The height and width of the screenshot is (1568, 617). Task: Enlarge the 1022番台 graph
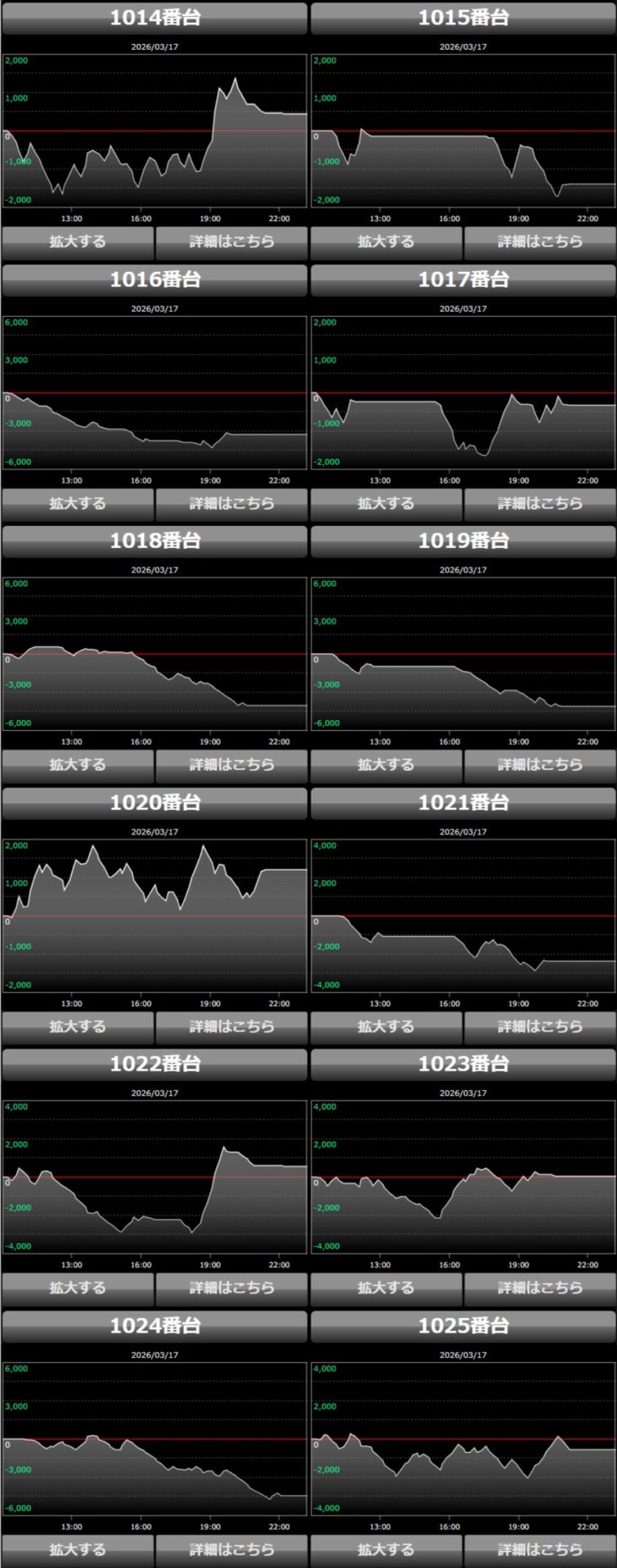click(x=78, y=1288)
